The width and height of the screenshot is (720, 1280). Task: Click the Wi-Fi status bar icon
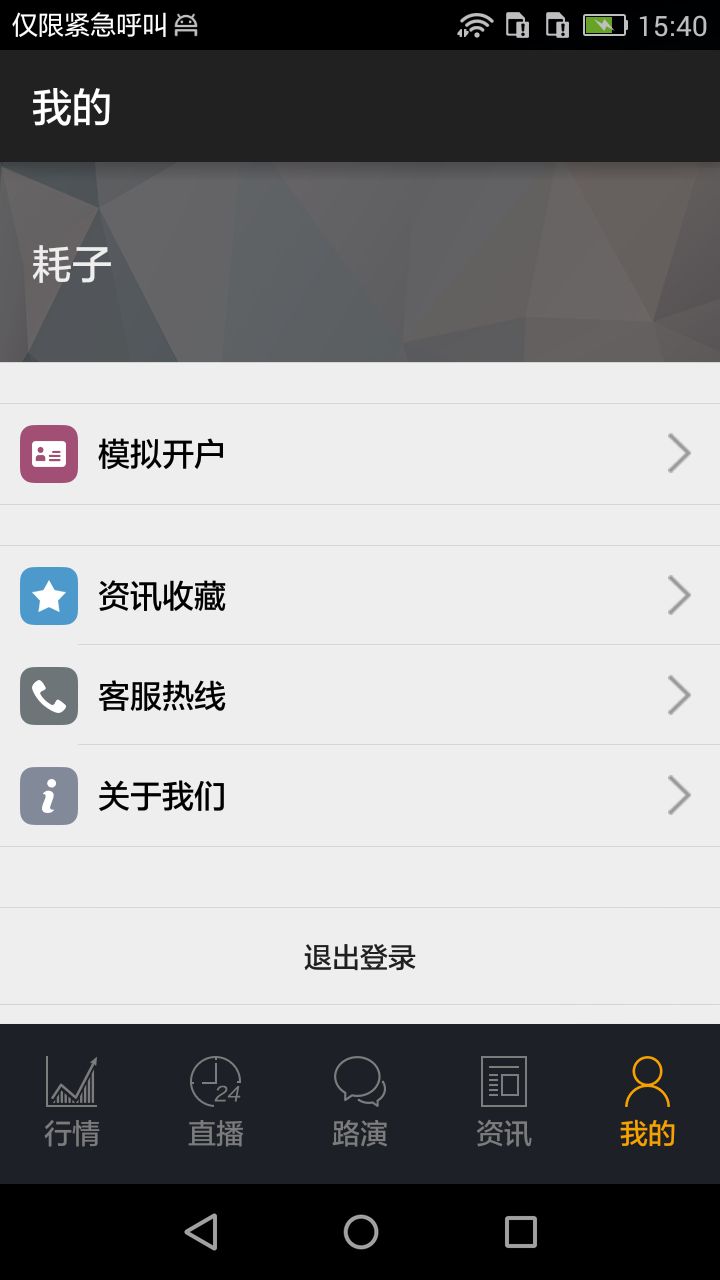click(x=477, y=27)
